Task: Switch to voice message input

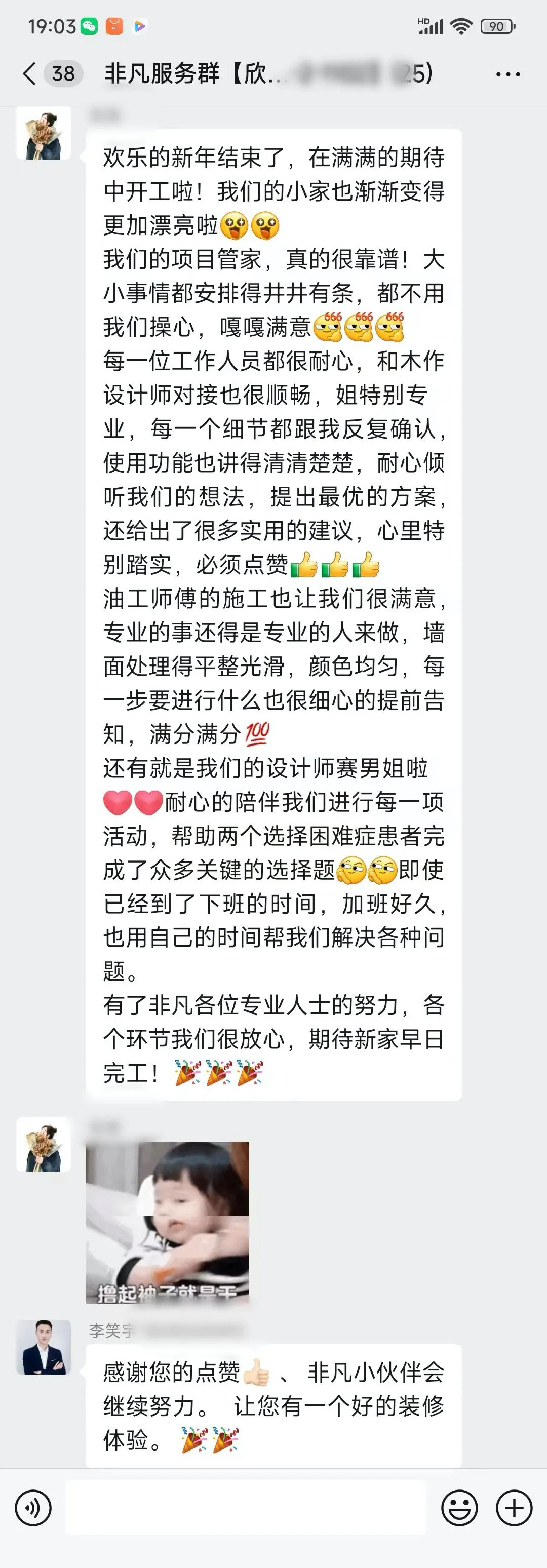Action: tap(33, 1507)
